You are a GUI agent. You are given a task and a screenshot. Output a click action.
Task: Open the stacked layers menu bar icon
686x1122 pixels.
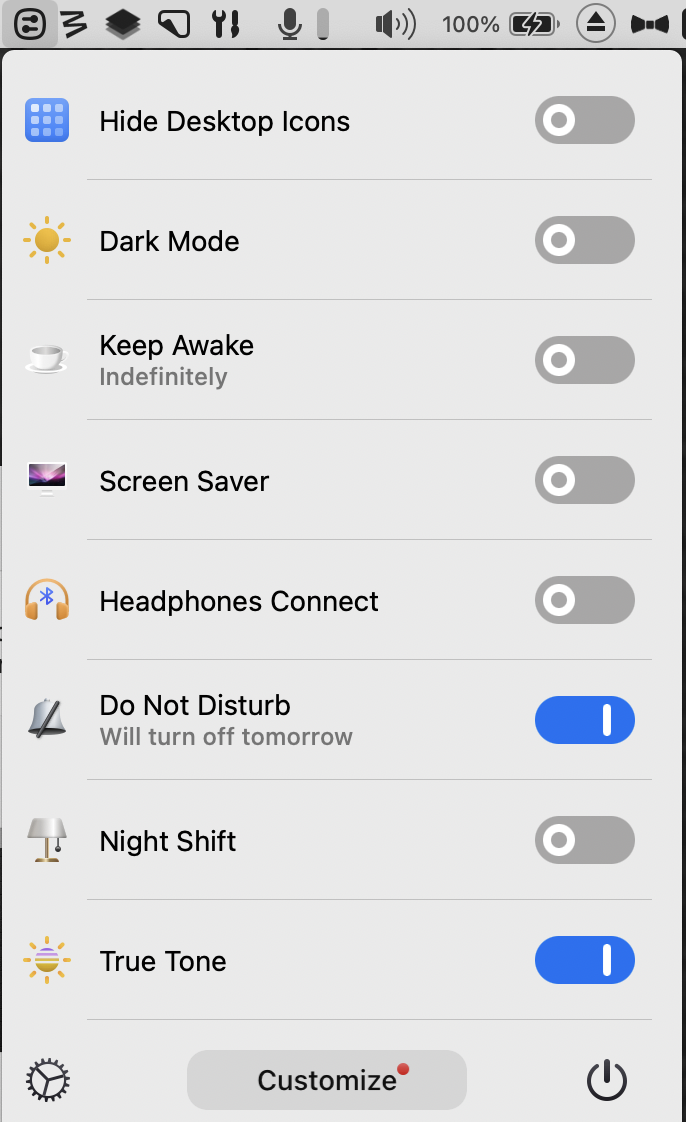point(123,23)
